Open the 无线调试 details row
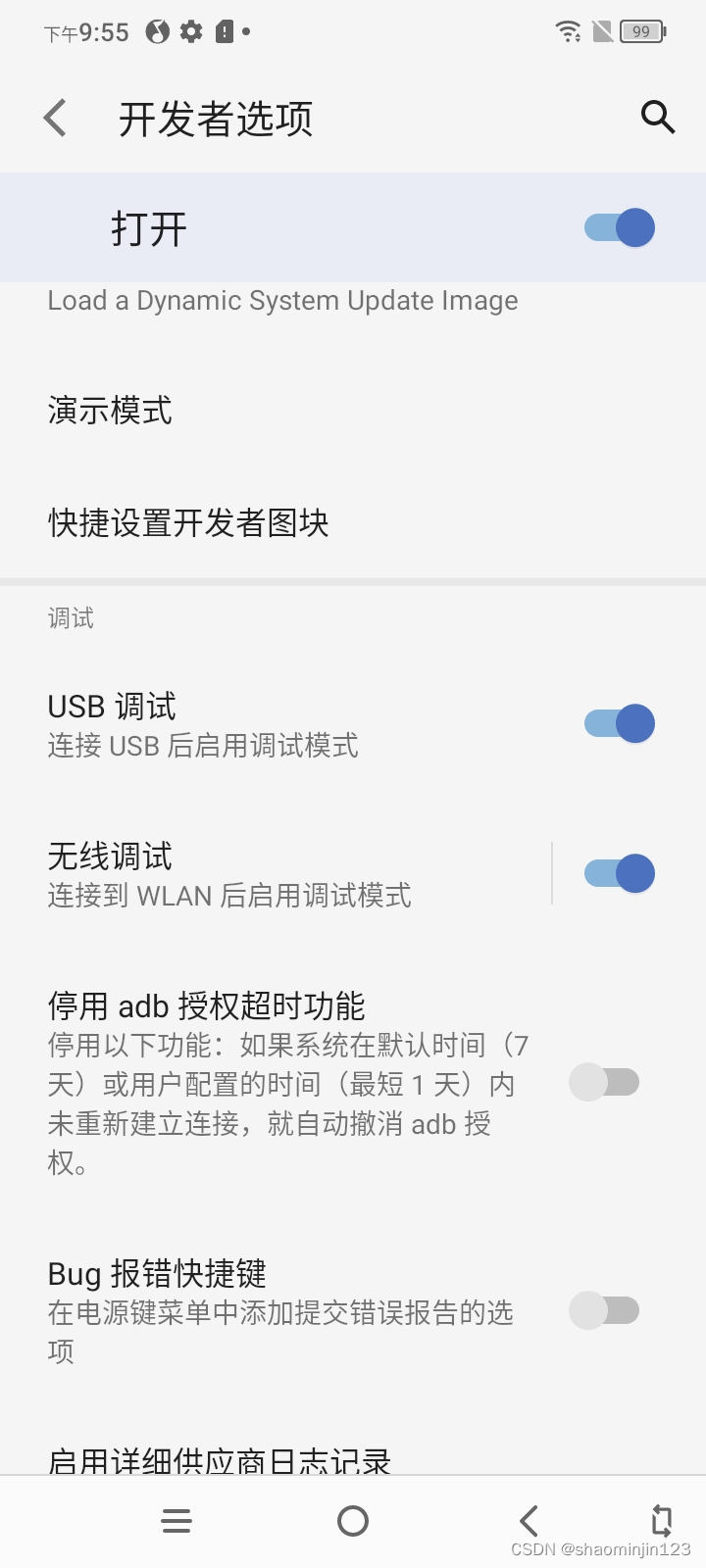 (275, 873)
